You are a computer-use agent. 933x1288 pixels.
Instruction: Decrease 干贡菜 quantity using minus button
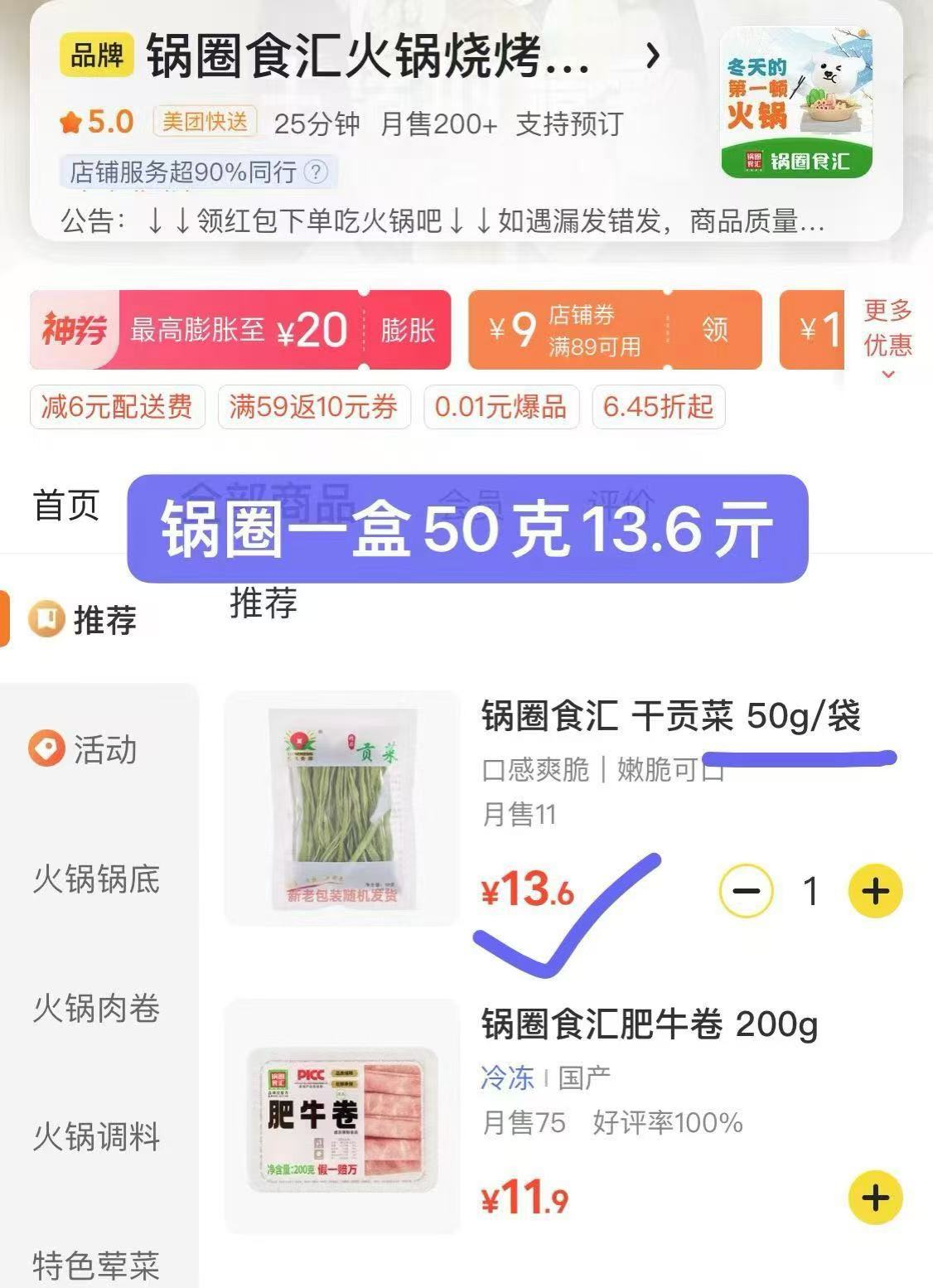[748, 892]
